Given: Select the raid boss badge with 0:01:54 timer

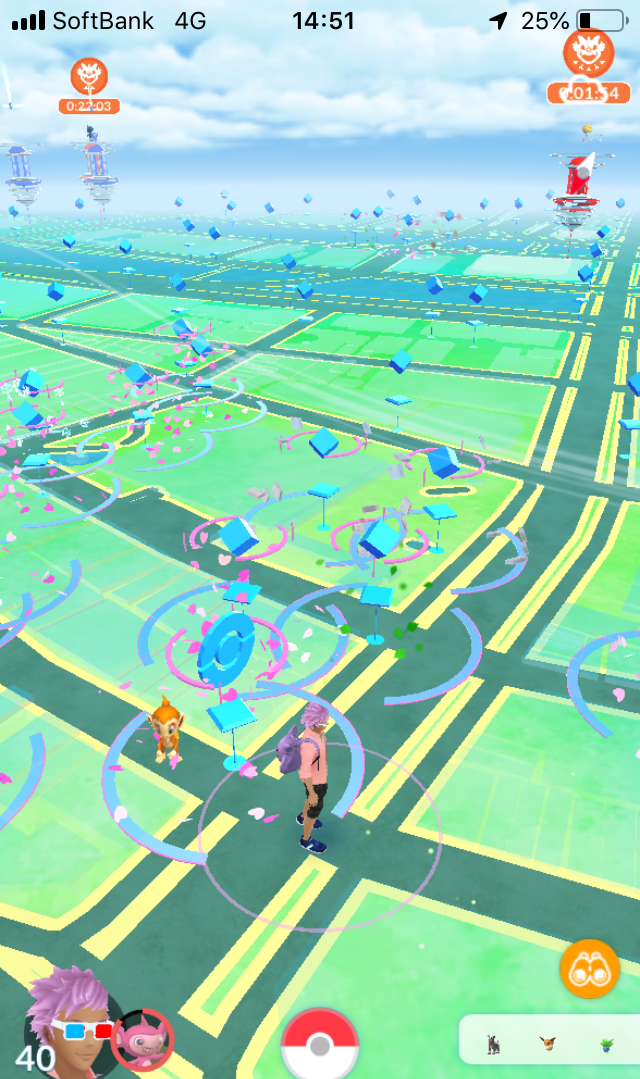Looking at the screenshot, I should [588, 69].
